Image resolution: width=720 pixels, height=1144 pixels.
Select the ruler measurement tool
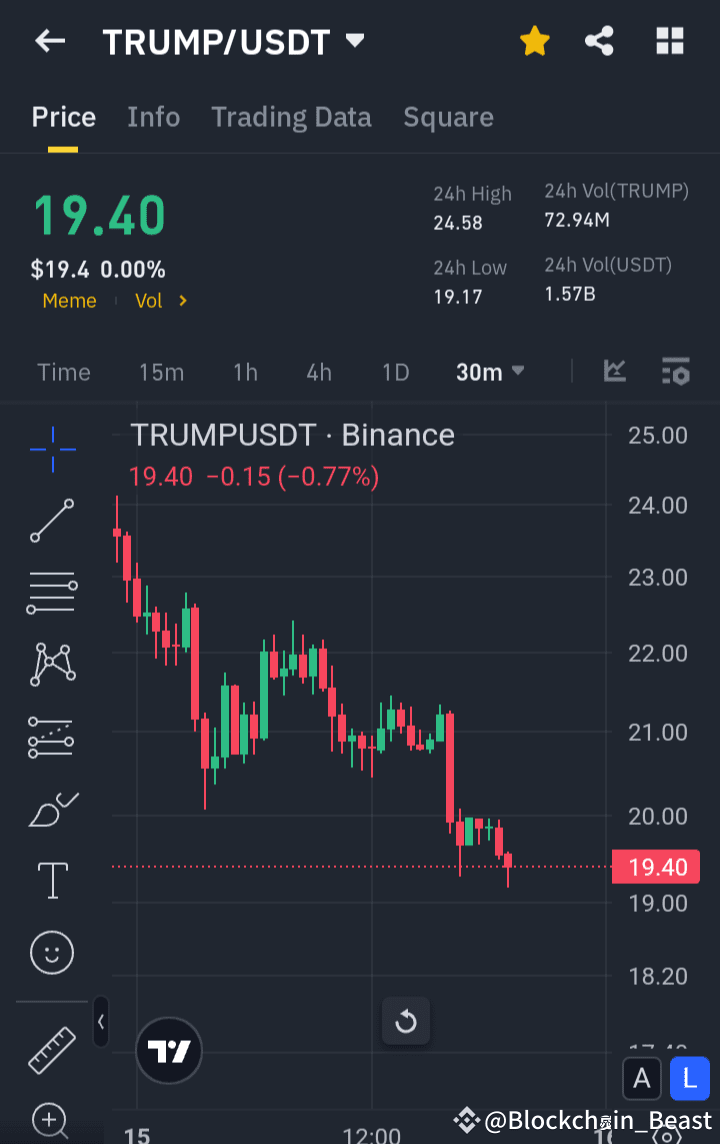click(x=50, y=1051)
